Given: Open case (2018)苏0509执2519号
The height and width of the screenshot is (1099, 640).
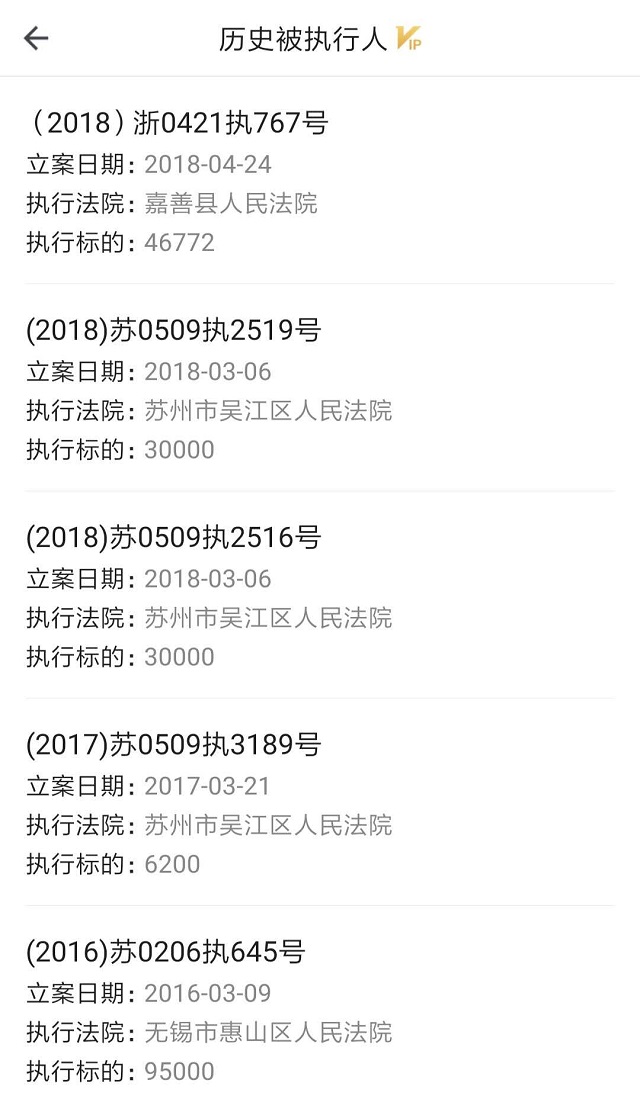Looking at the screenshot, I should 174,331.
